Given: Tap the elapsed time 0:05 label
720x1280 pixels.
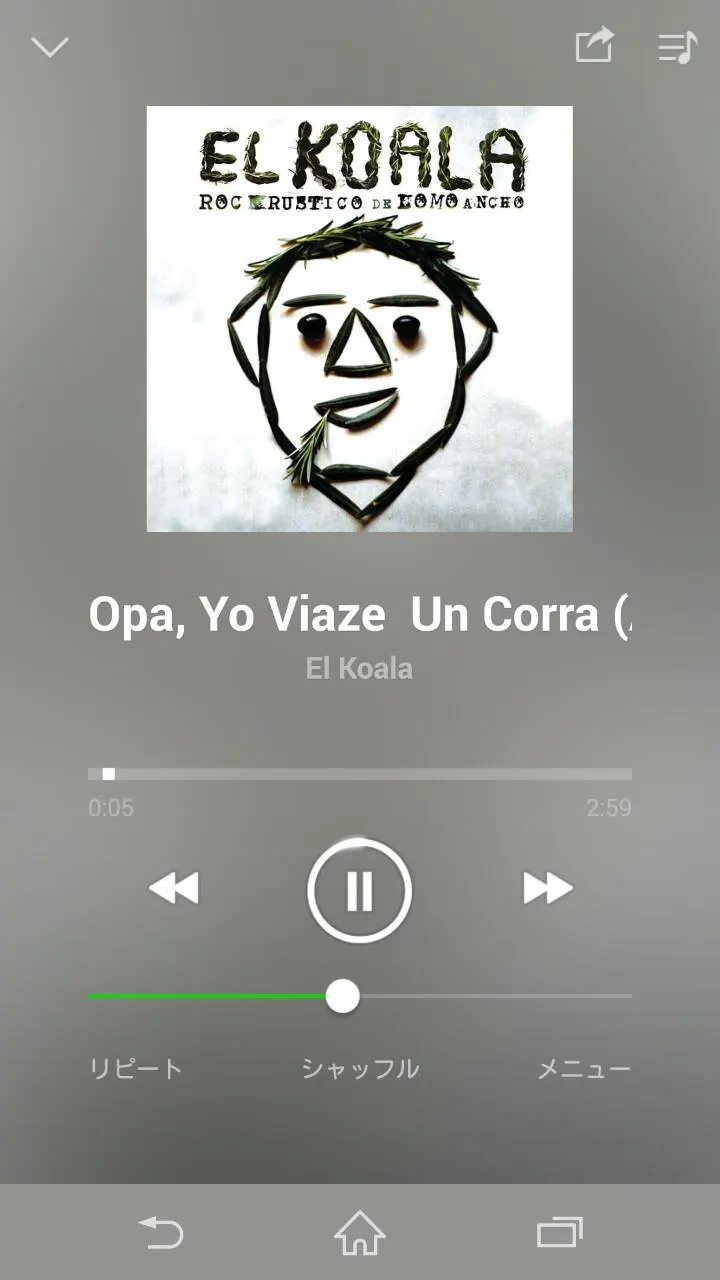Looking at the screenshot, I should tap(111, 807).
